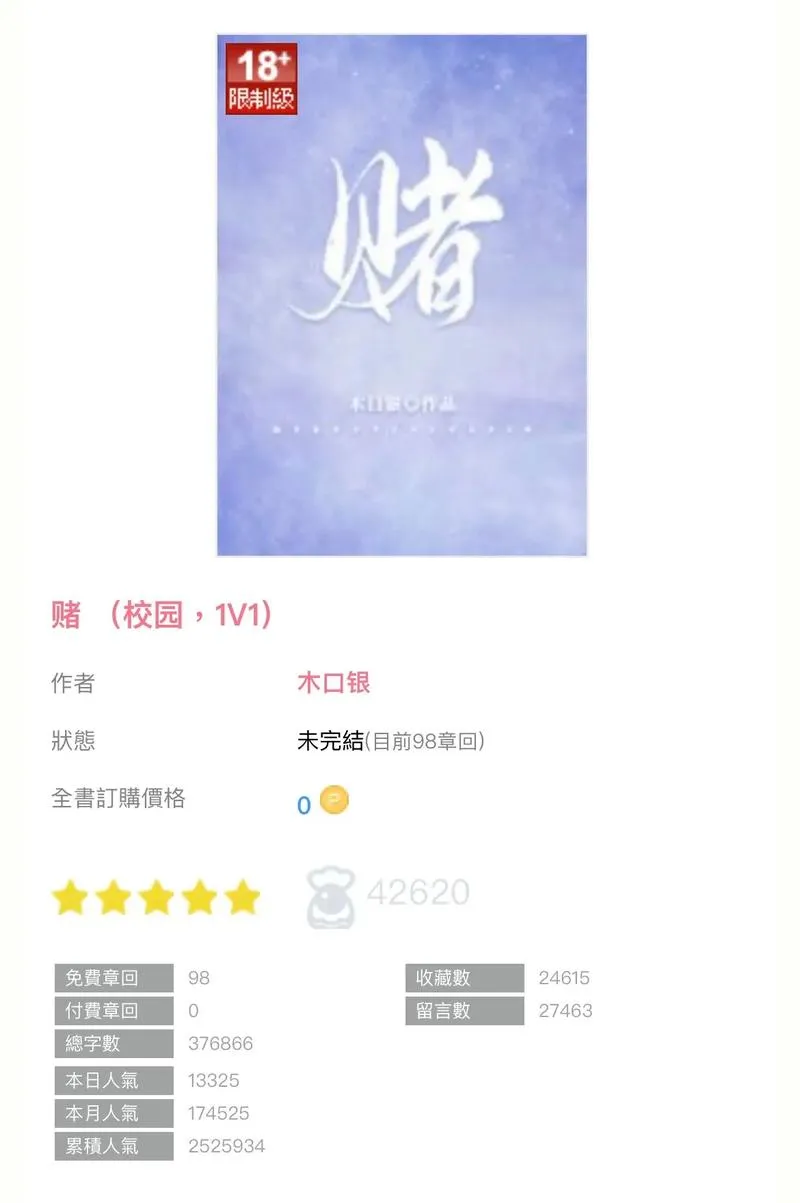The height and width of the screenshot is (1203, 800).
Task: Open author 木口银's page
Action: click(334, 684)
